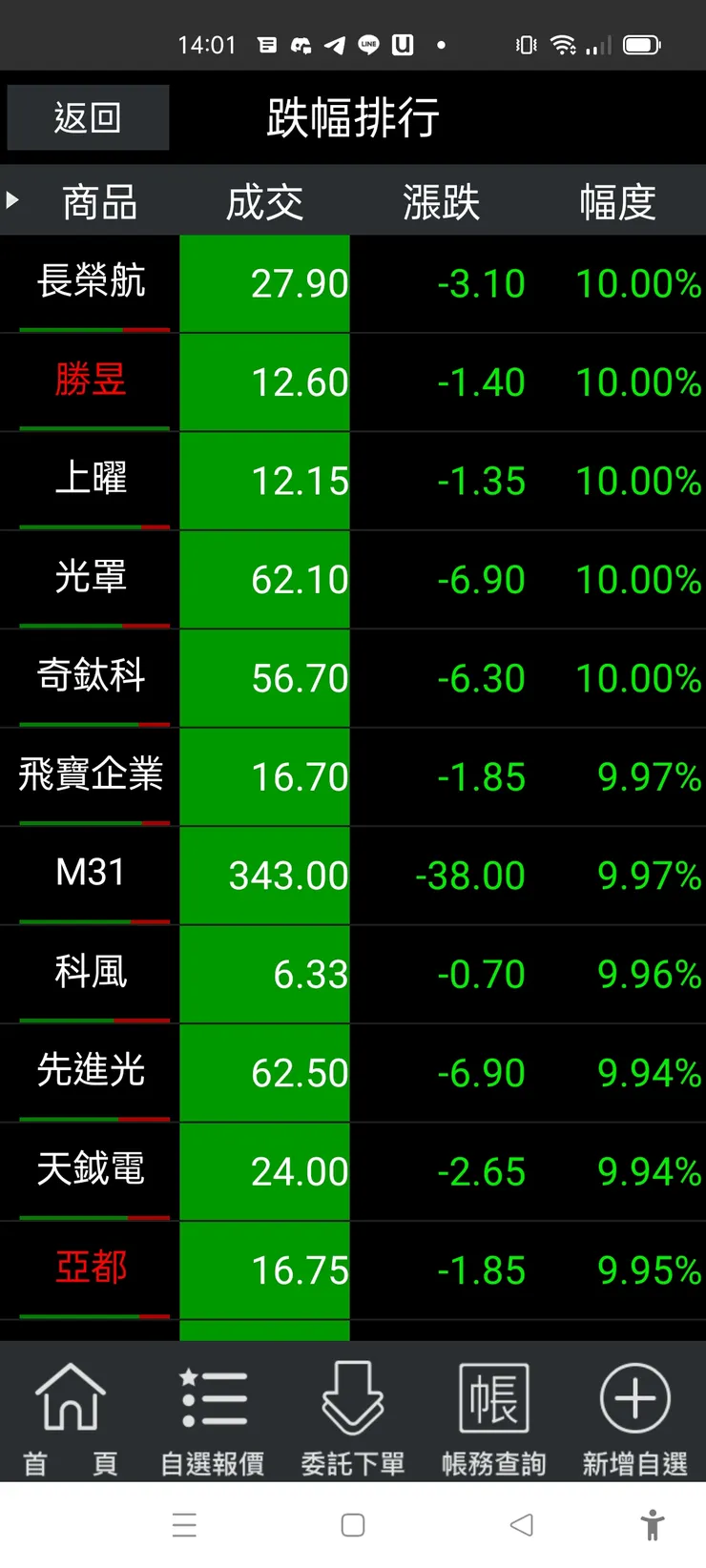This screenshot has height=1568, width=706.
Task: Open the 勝昱 stock row
Action: click(x=91, y=381)
